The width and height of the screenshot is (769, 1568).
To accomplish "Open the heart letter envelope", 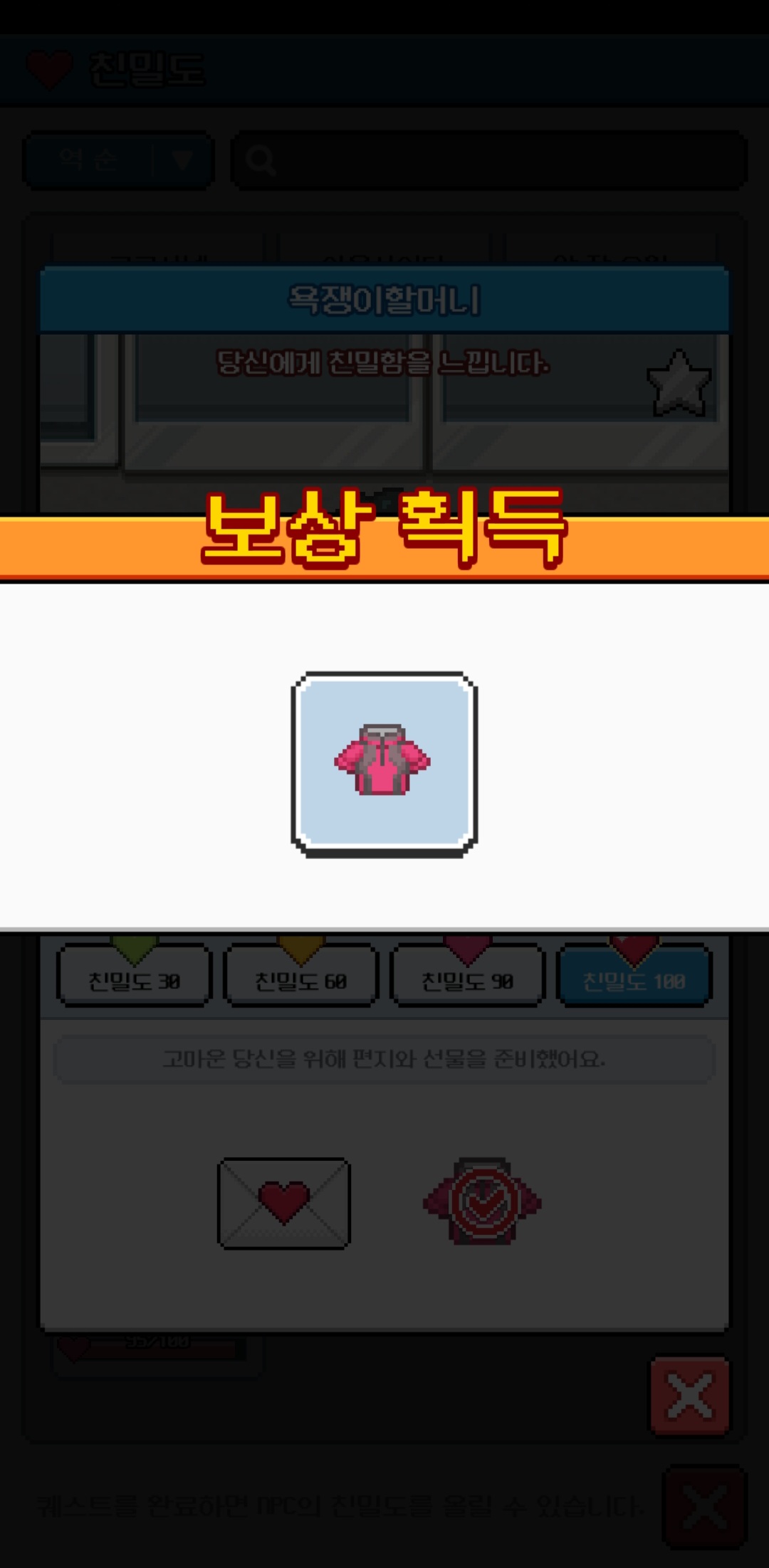I will [x=283, y=1203].
